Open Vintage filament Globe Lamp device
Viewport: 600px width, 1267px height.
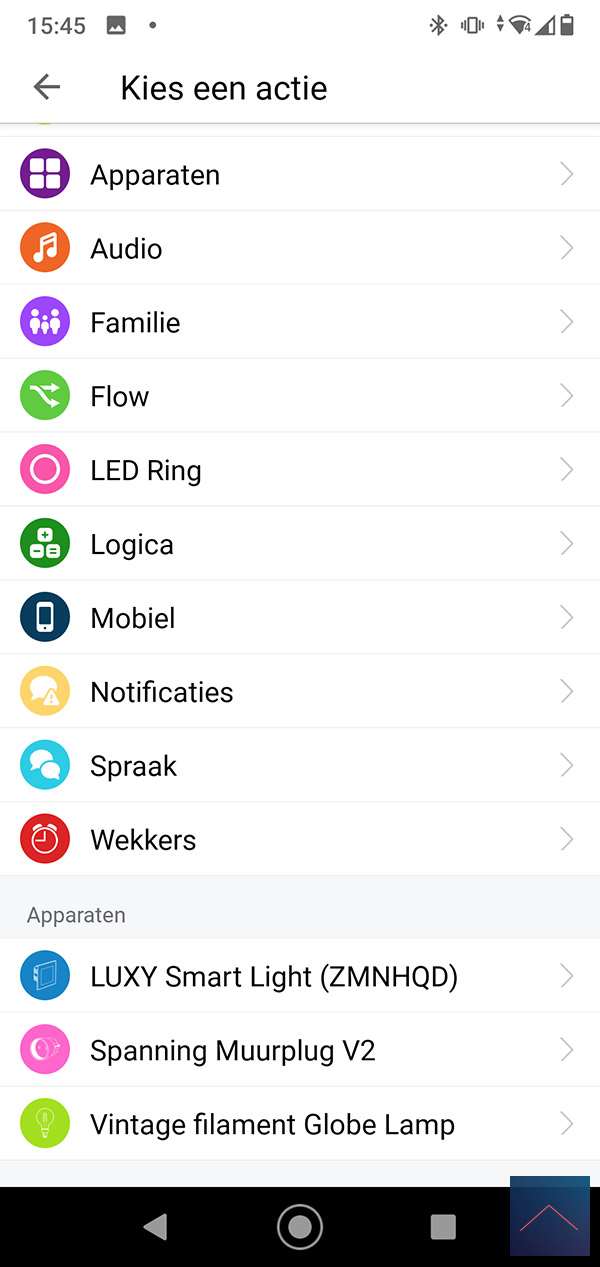300,1125
